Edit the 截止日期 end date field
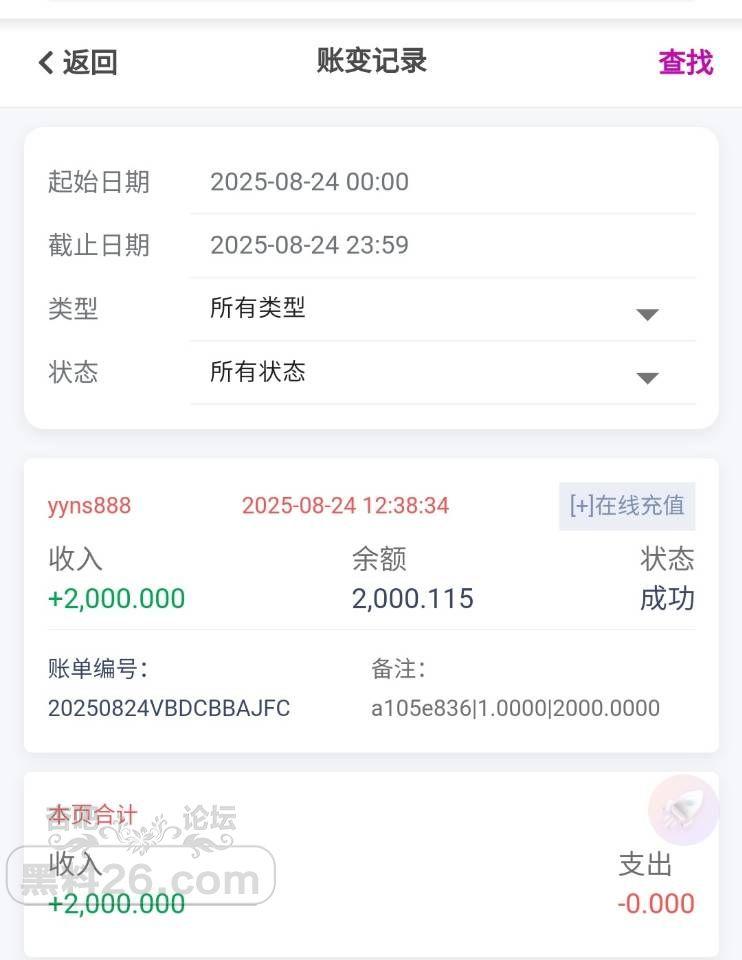Image resolution: width=742 pixels, height=960 pixels. click(440, 245)
